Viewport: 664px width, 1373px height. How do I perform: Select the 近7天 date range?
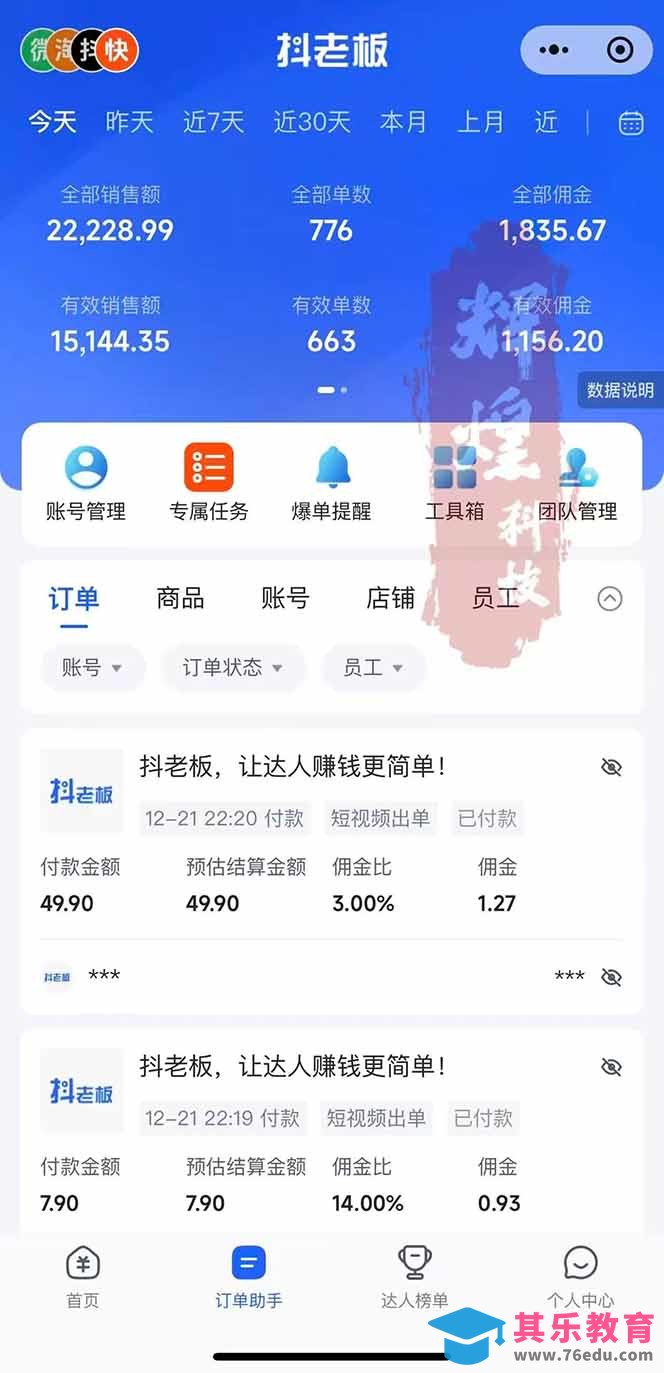click(x=213, y=123)
